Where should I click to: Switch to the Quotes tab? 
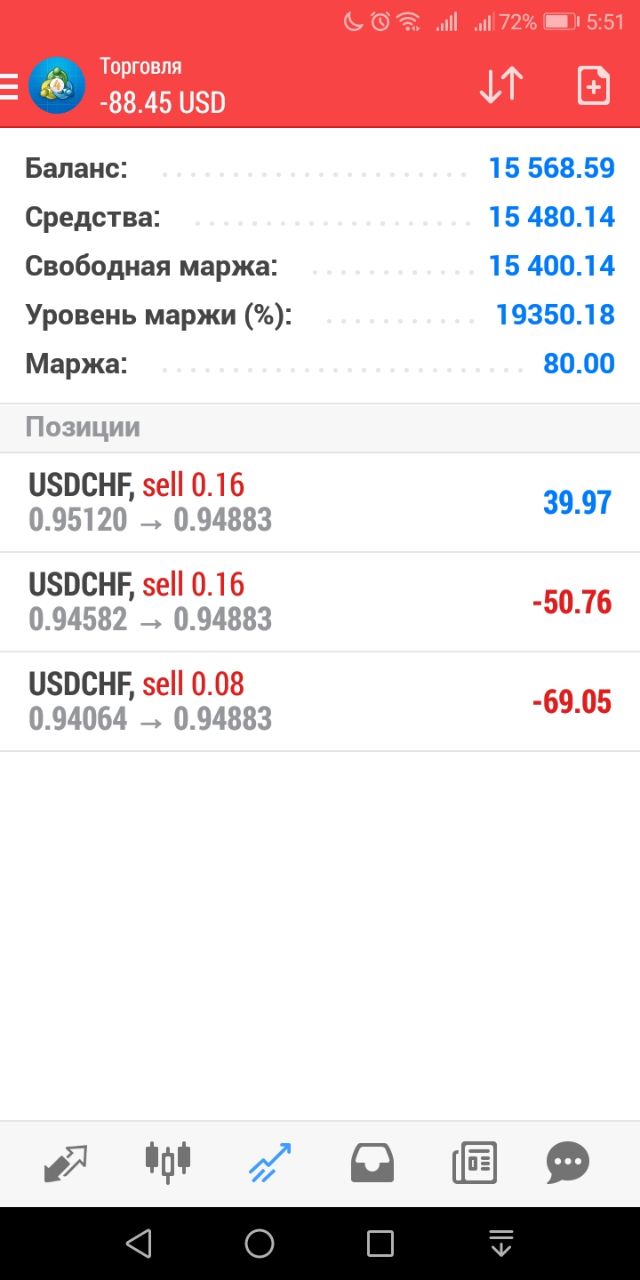pos(66,1163)
